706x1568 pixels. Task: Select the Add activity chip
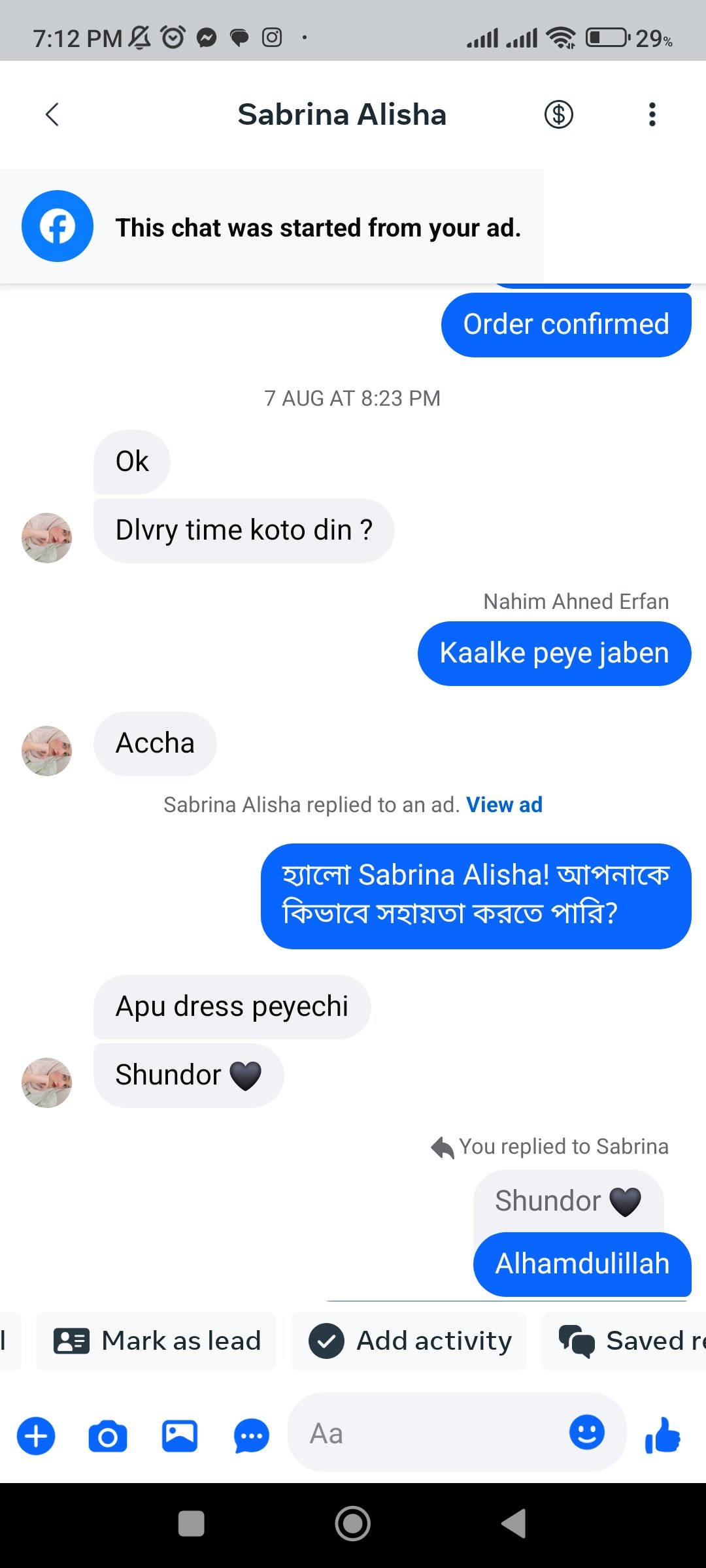(x=410, y=1341)
